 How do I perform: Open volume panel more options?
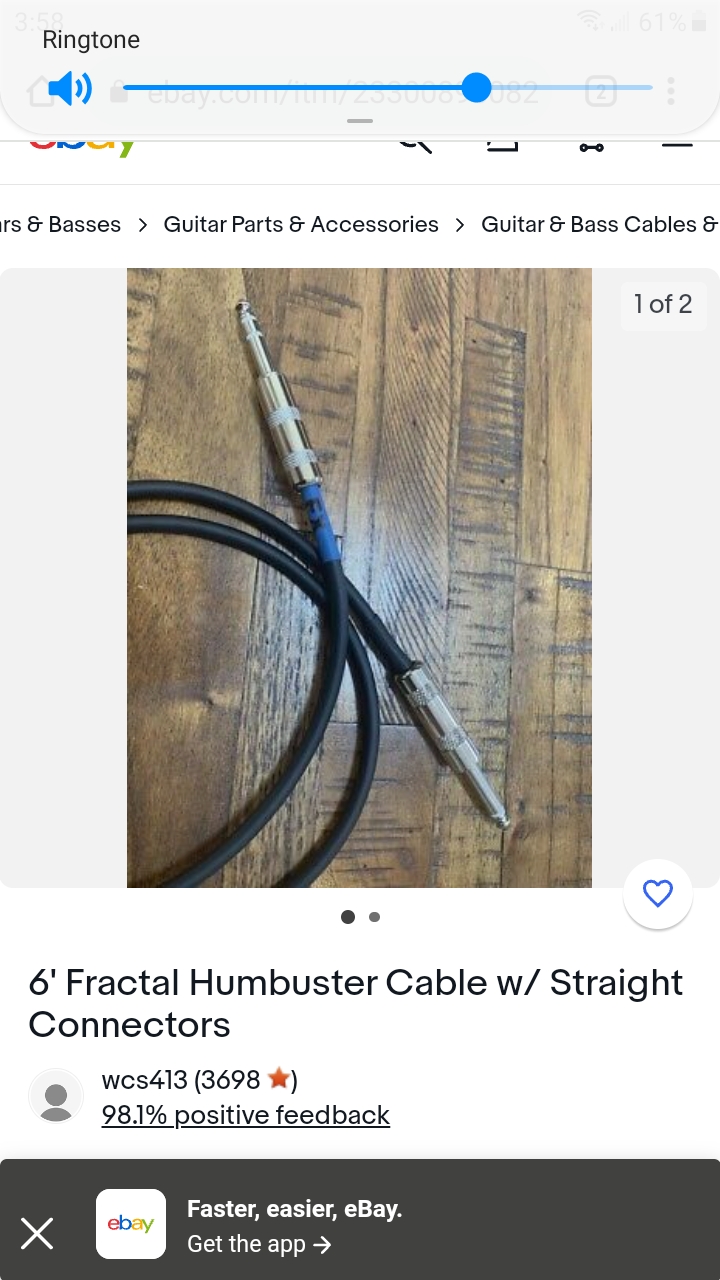670,91
